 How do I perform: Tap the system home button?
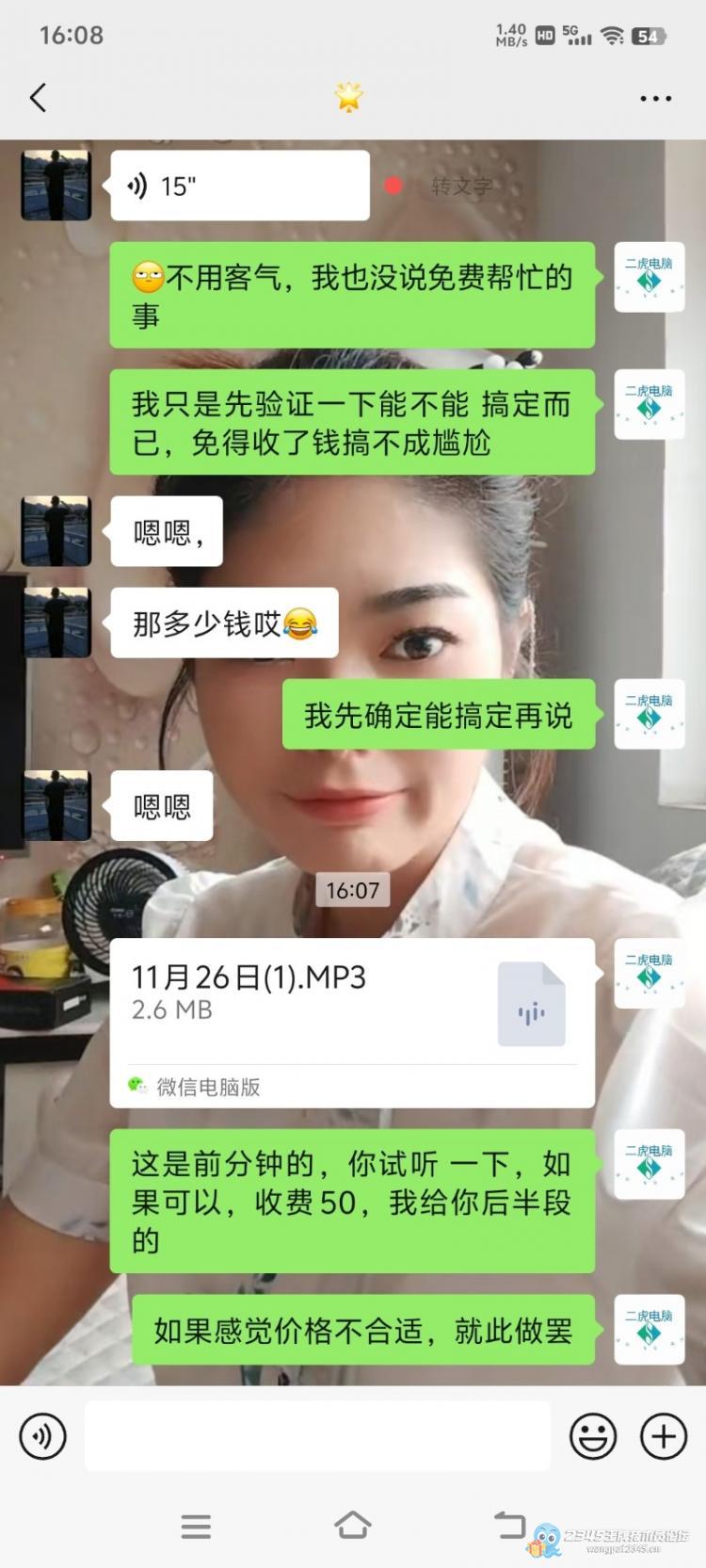tap(352, 1525)
